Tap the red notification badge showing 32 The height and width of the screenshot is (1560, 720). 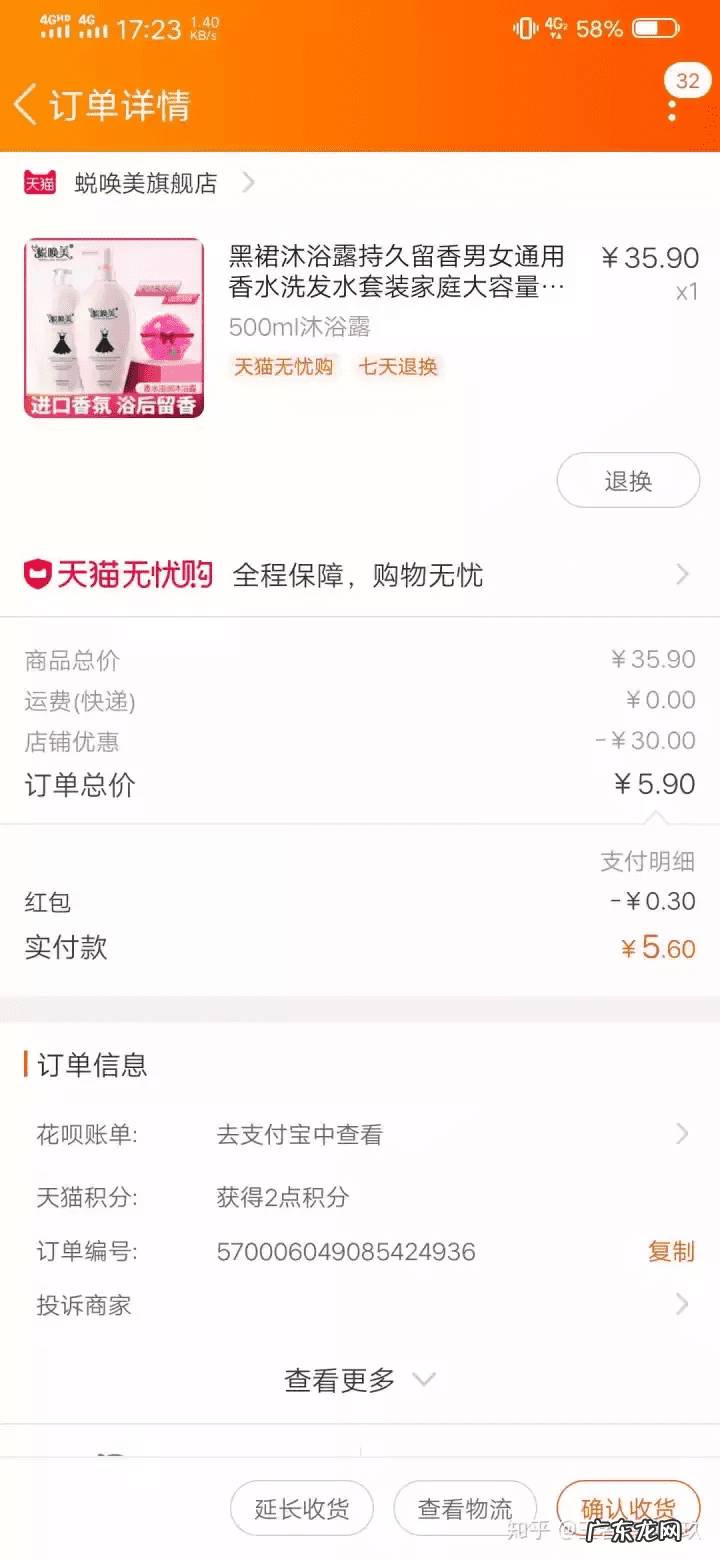click(x=687, y=79)
